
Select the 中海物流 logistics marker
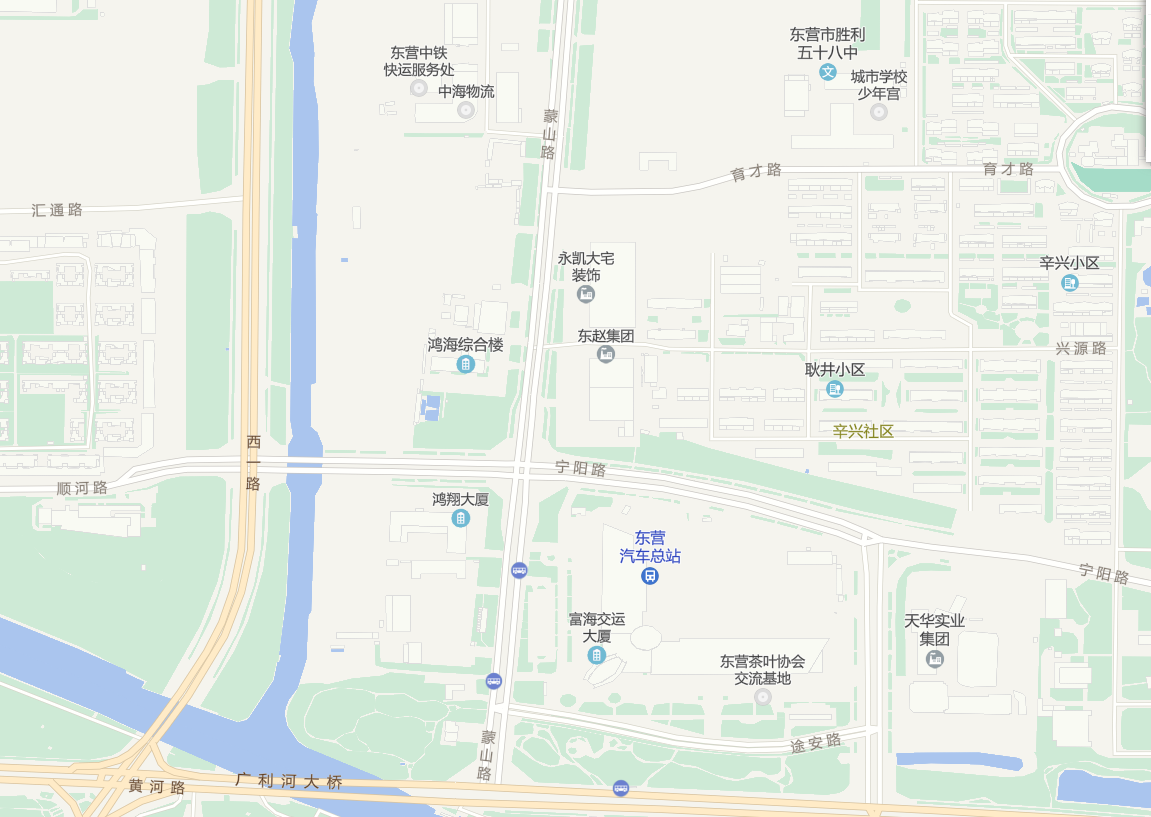465,110
